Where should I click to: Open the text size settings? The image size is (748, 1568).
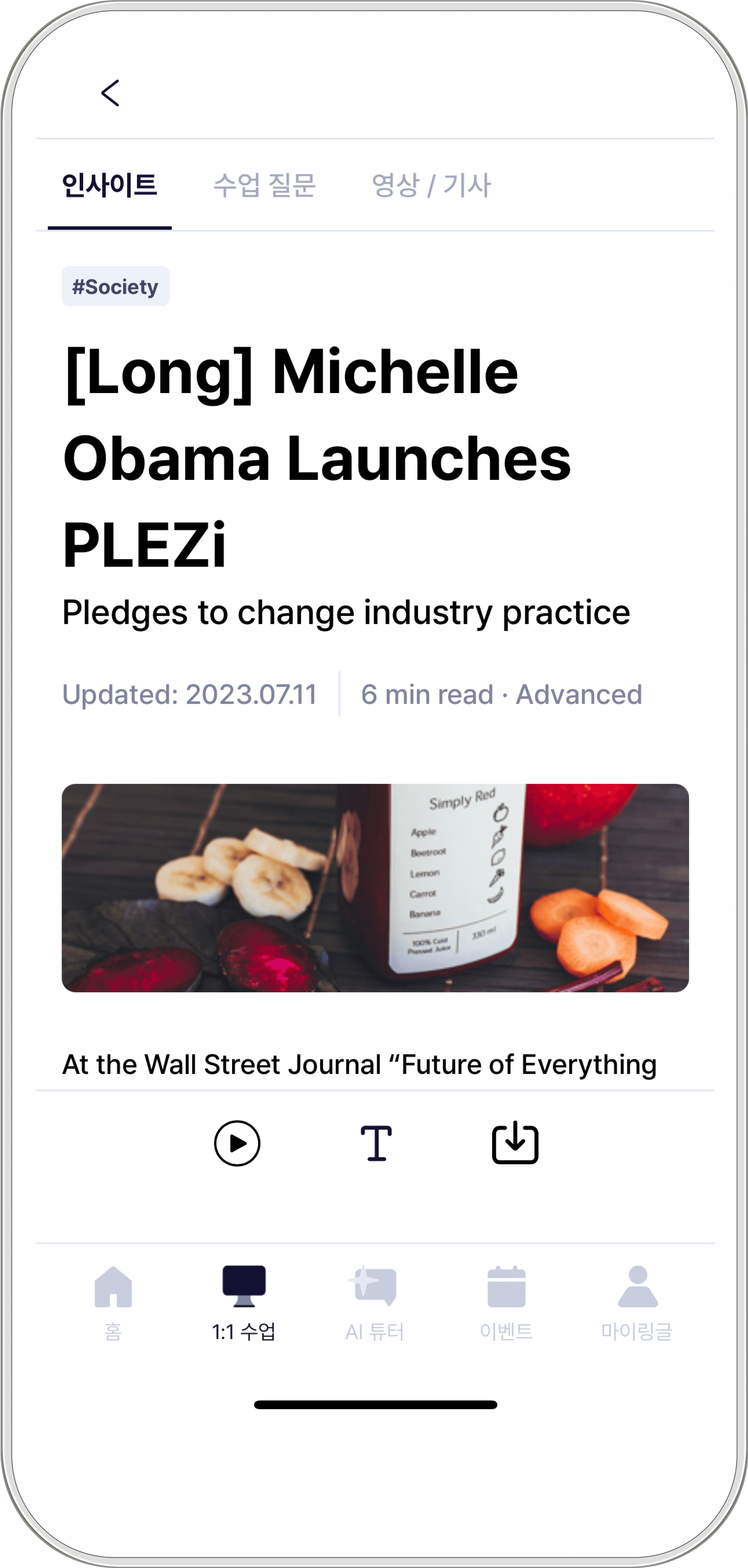pos(376,1143)
